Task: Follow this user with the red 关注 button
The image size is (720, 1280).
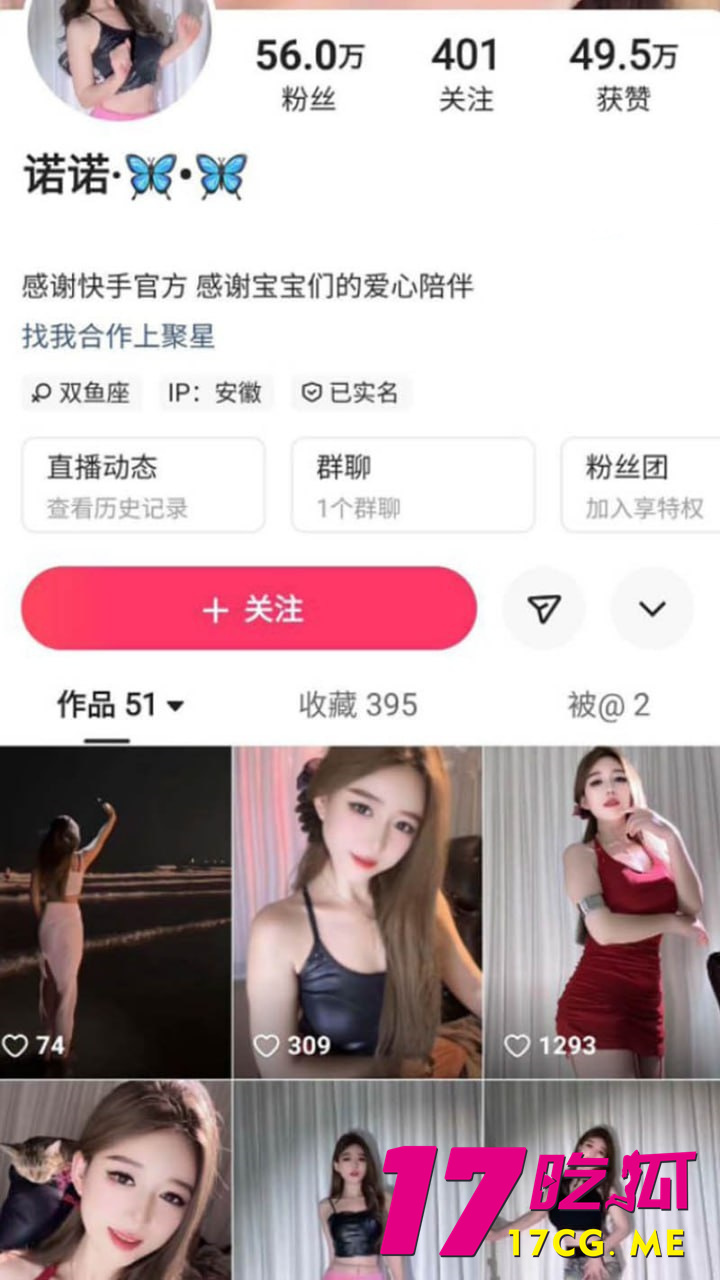Action: pyautogui.click(x=249, y=609)
